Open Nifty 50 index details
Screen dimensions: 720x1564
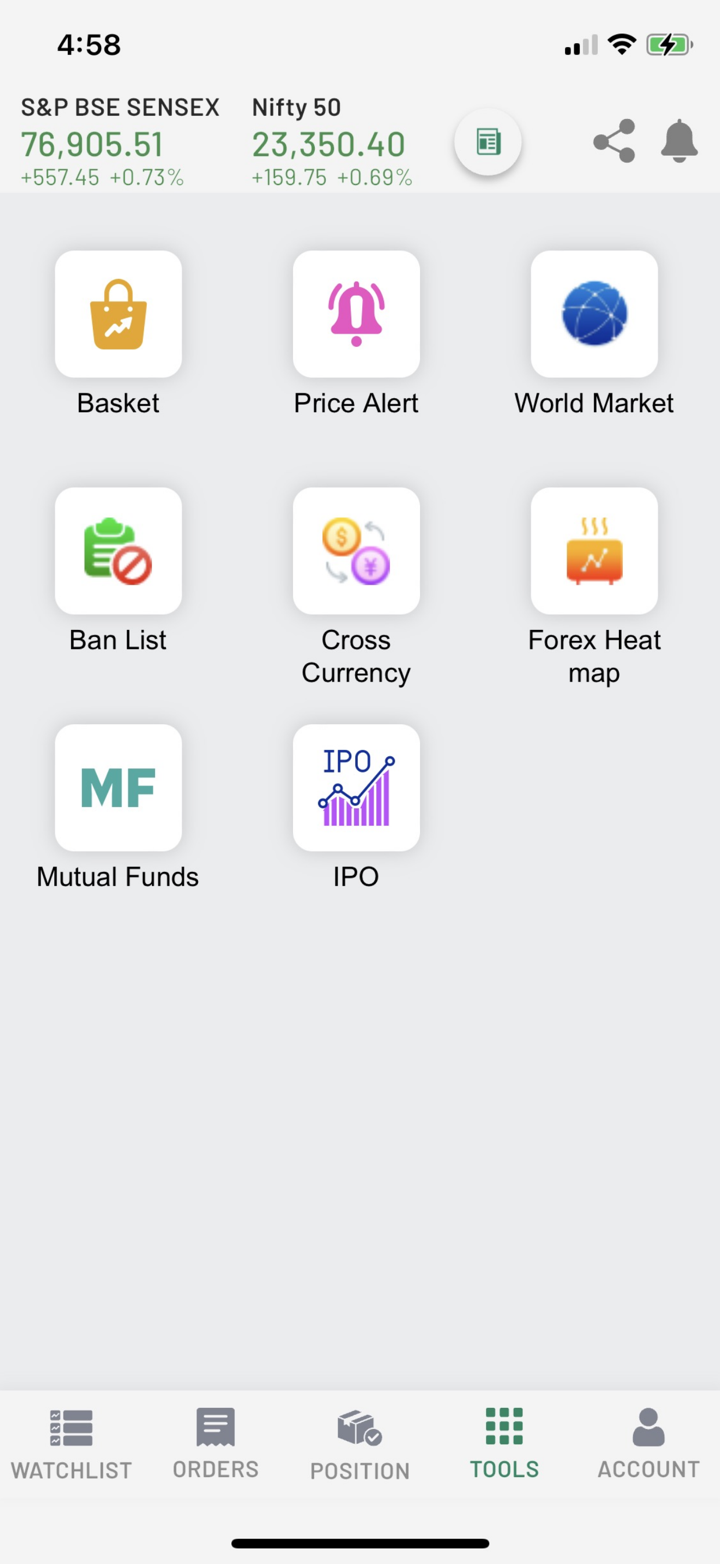click(x=330, y=142)
